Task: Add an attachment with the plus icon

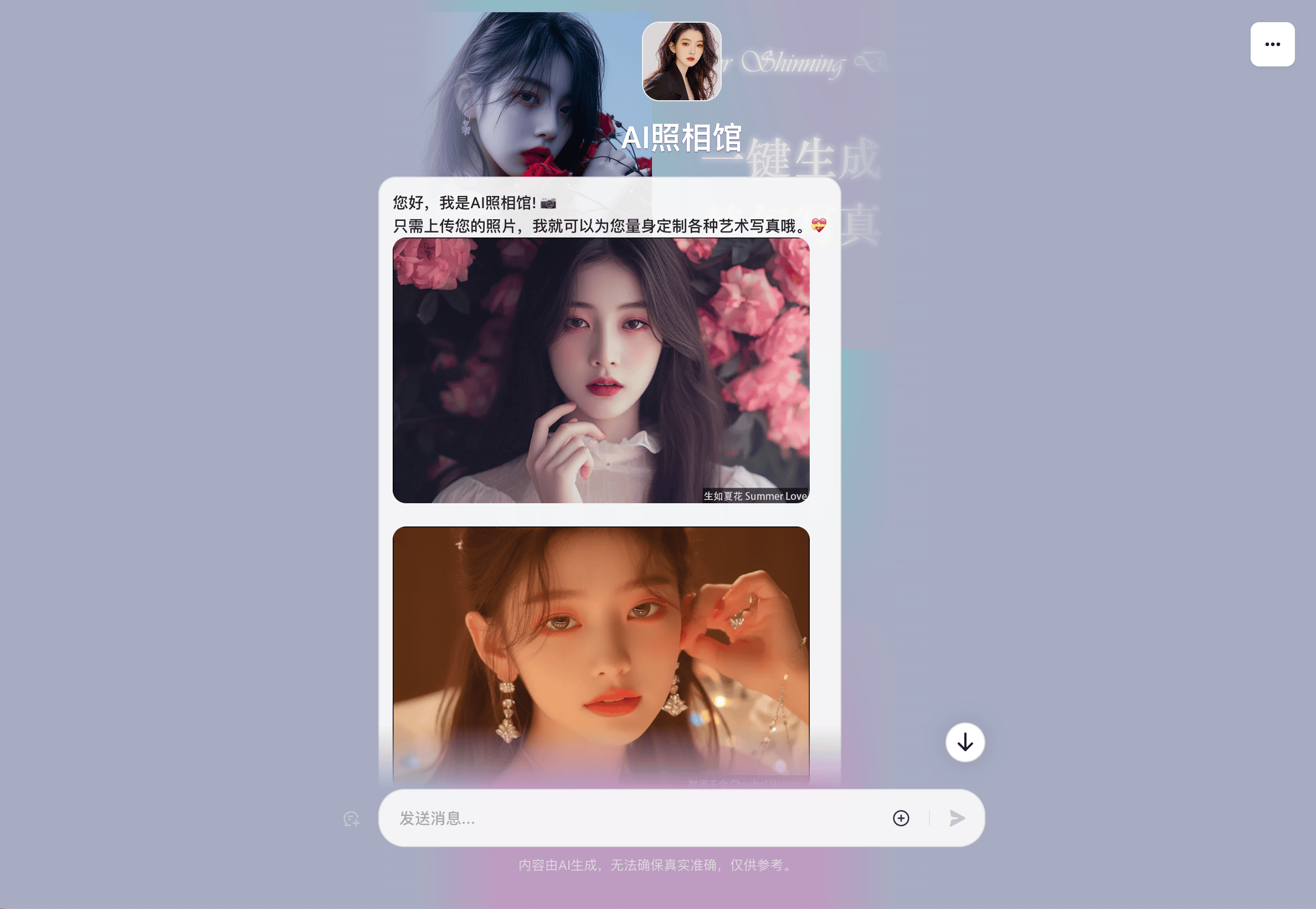Action: [901, 818]
